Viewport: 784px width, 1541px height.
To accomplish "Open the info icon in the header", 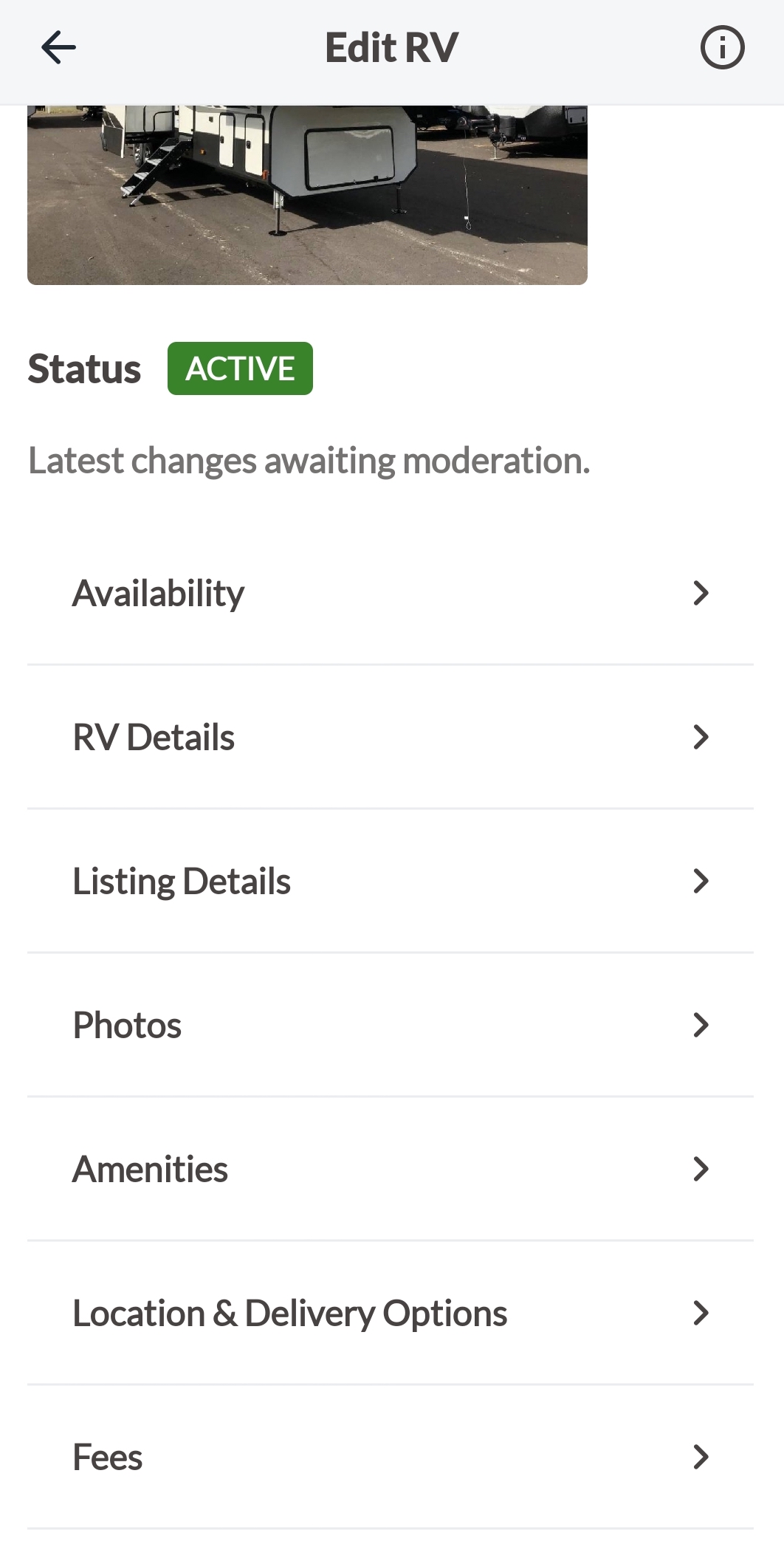I will click(722, 48).
